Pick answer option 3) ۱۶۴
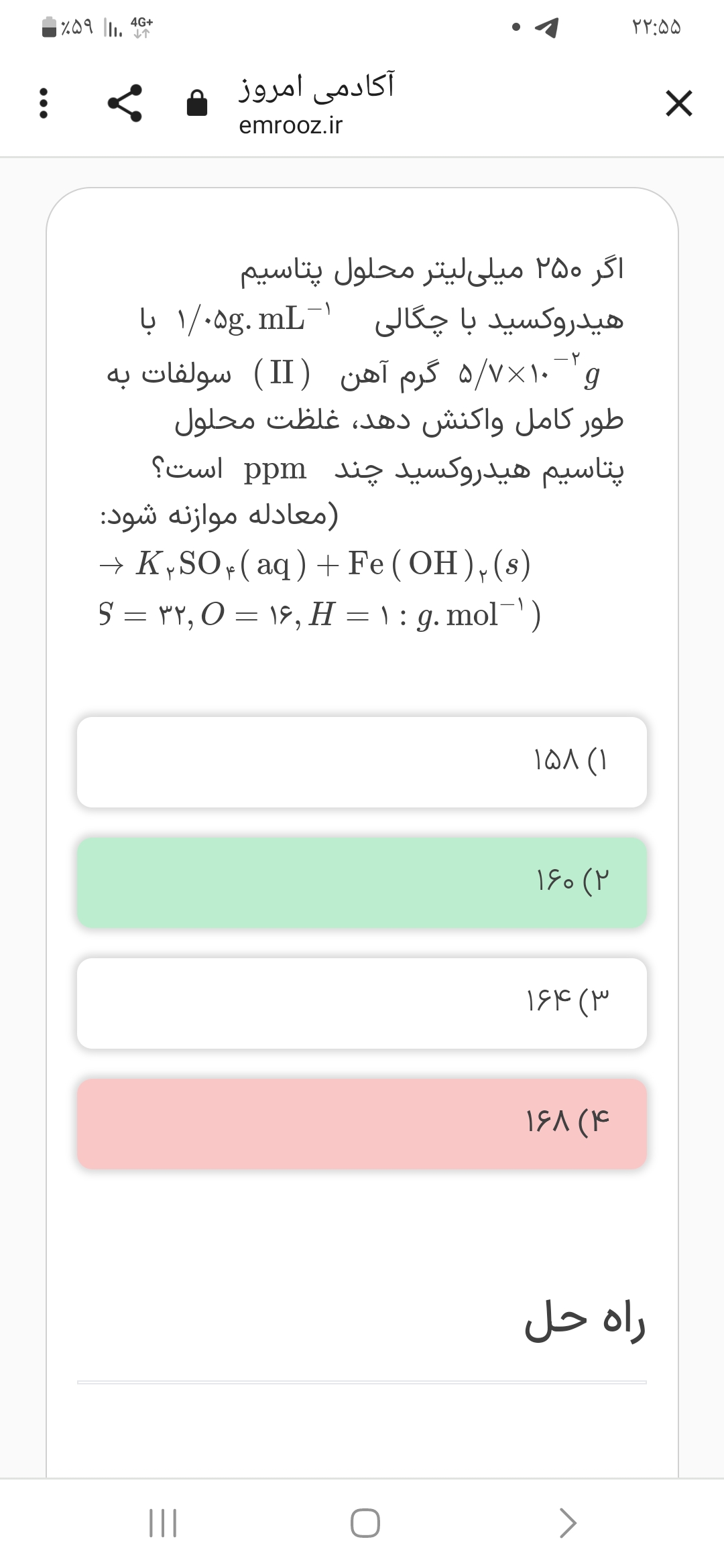 (362, 1003)
